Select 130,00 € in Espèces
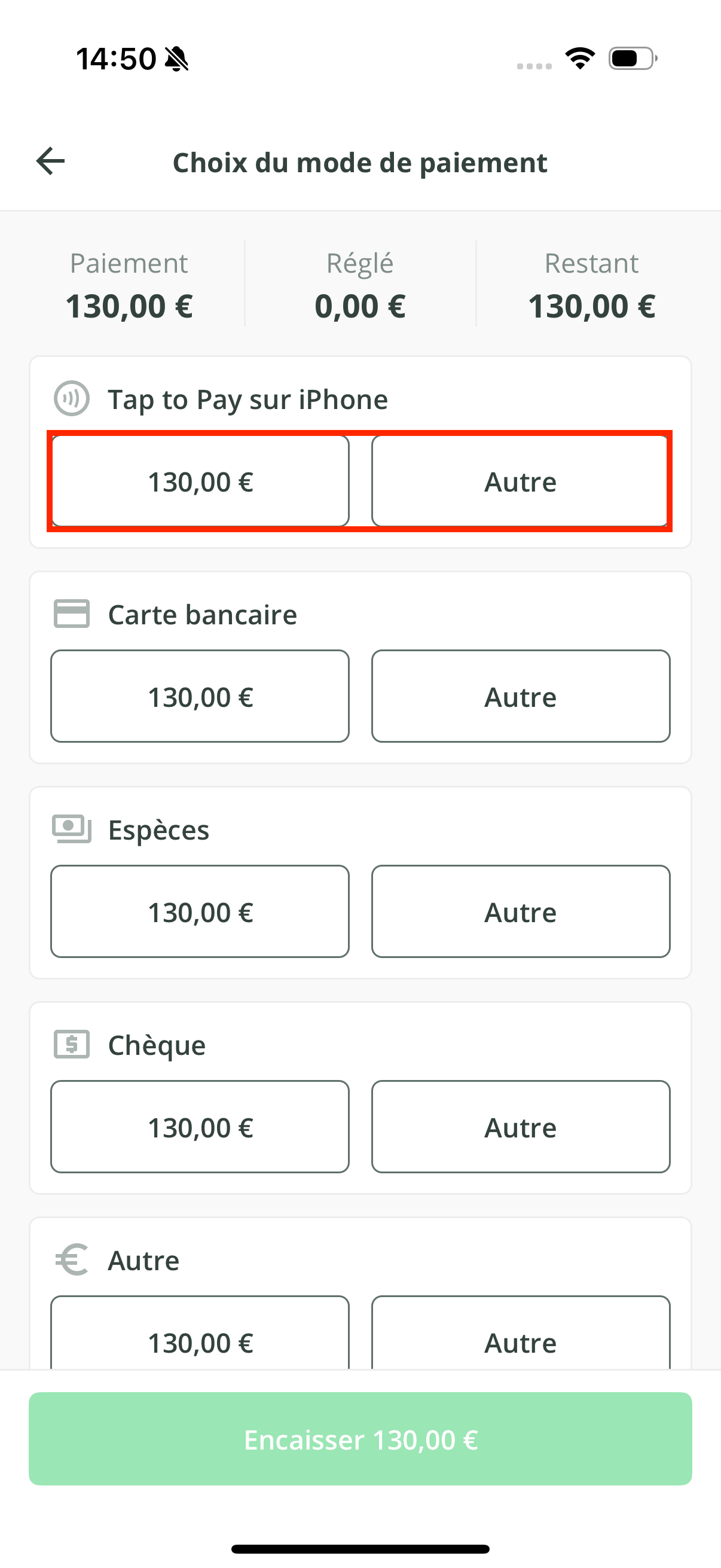This screenshot has height=1568, width=721. click(200, 912)
